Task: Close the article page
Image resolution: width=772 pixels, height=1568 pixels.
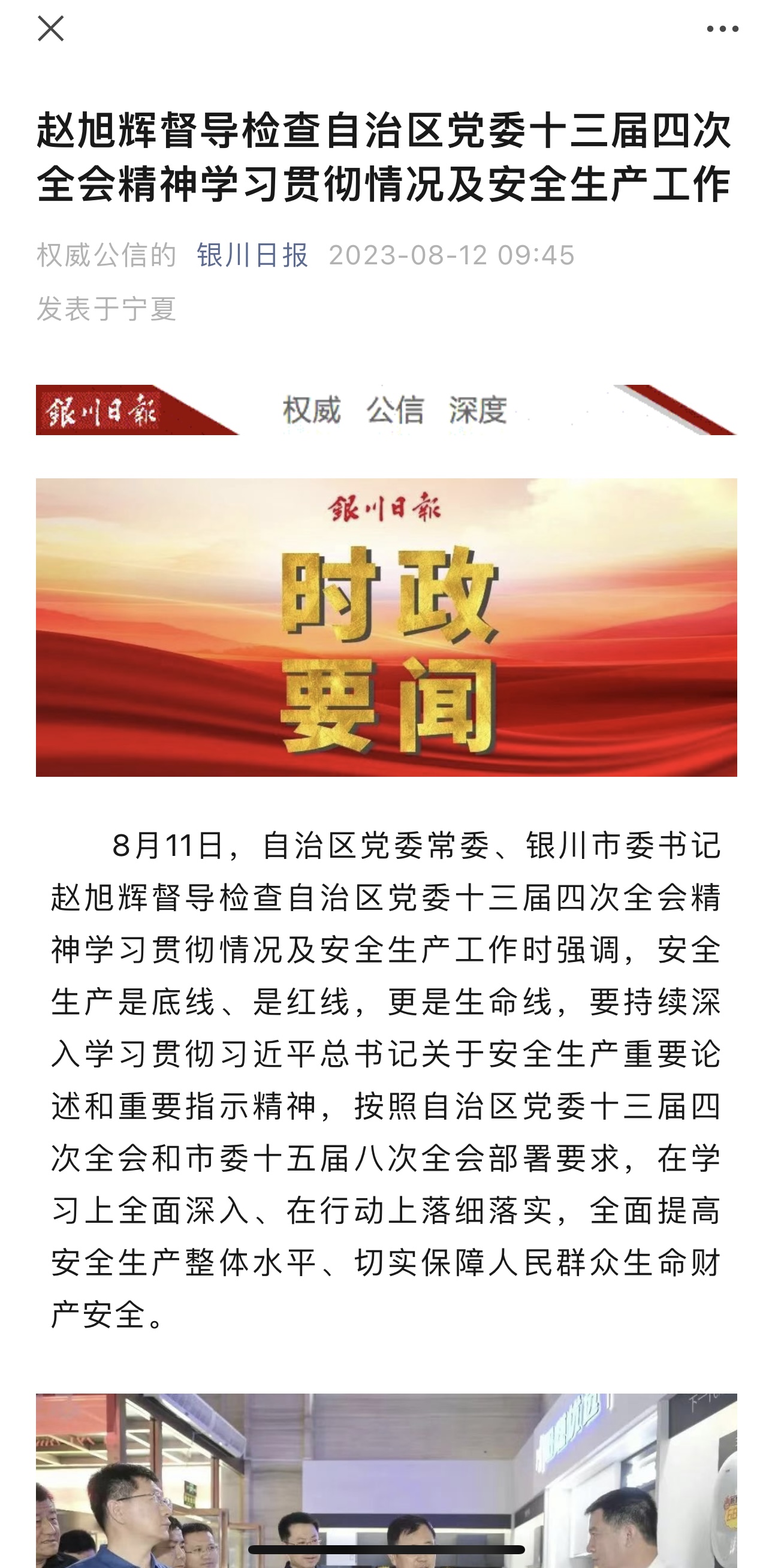Action: pos(50,29)
